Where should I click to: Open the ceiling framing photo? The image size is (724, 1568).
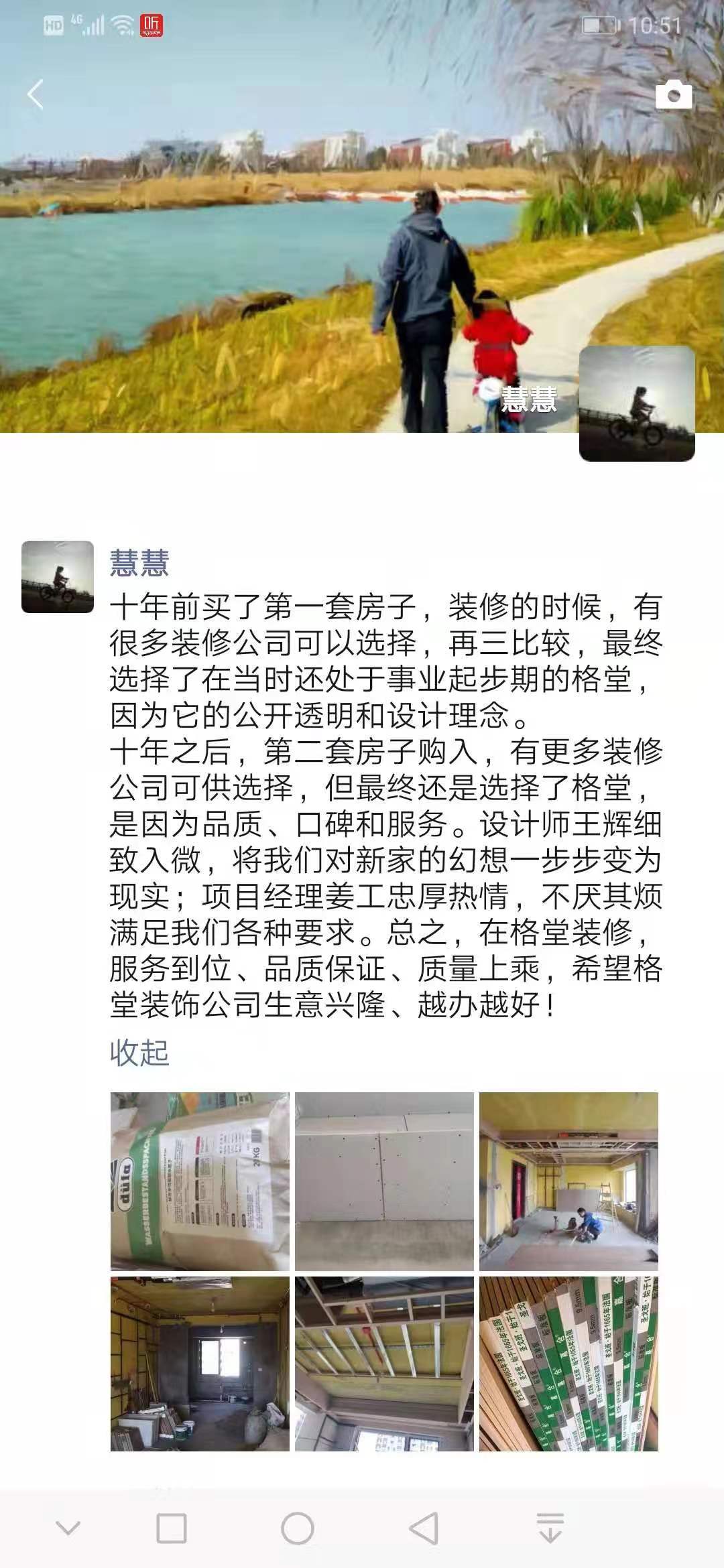click(384, 1364)
